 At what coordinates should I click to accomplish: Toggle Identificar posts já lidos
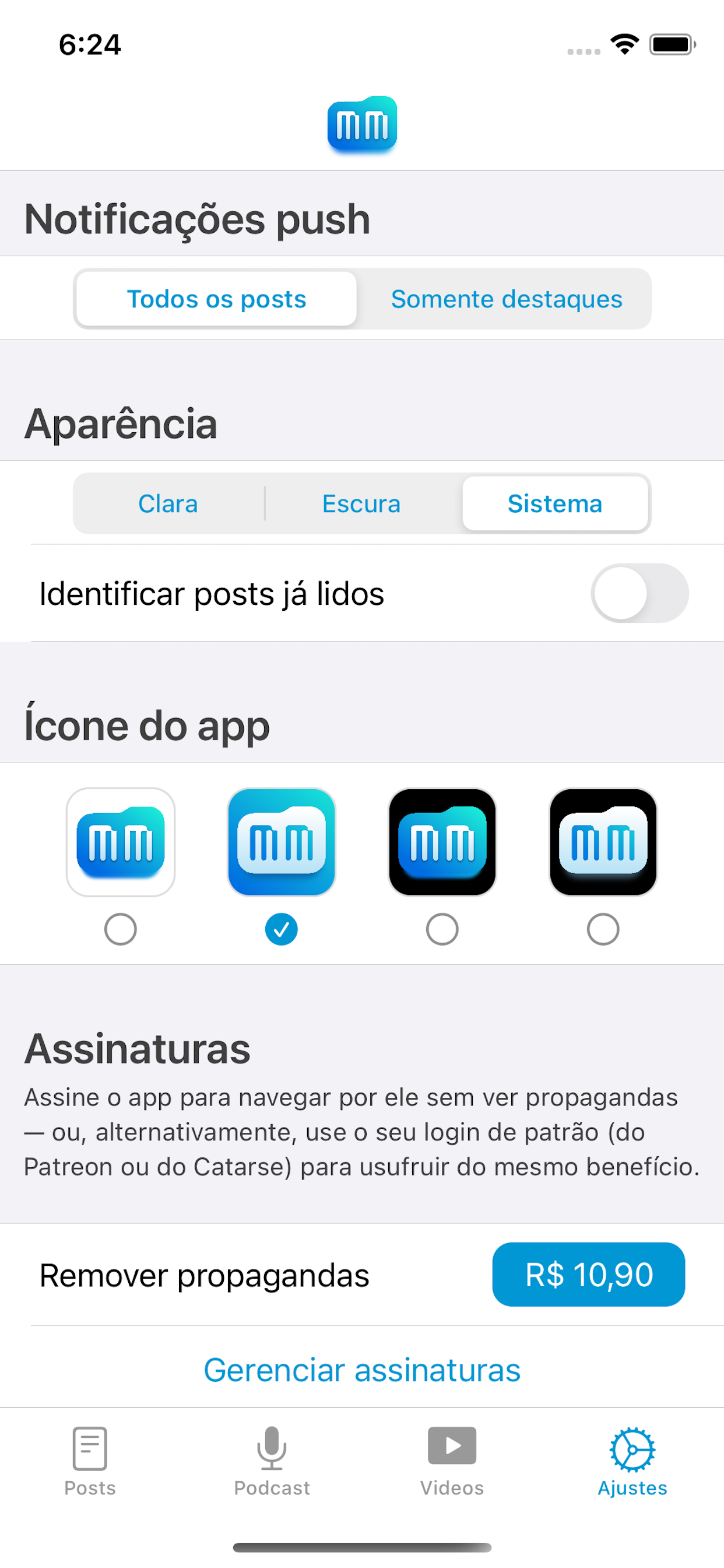(x=639, y=593)
